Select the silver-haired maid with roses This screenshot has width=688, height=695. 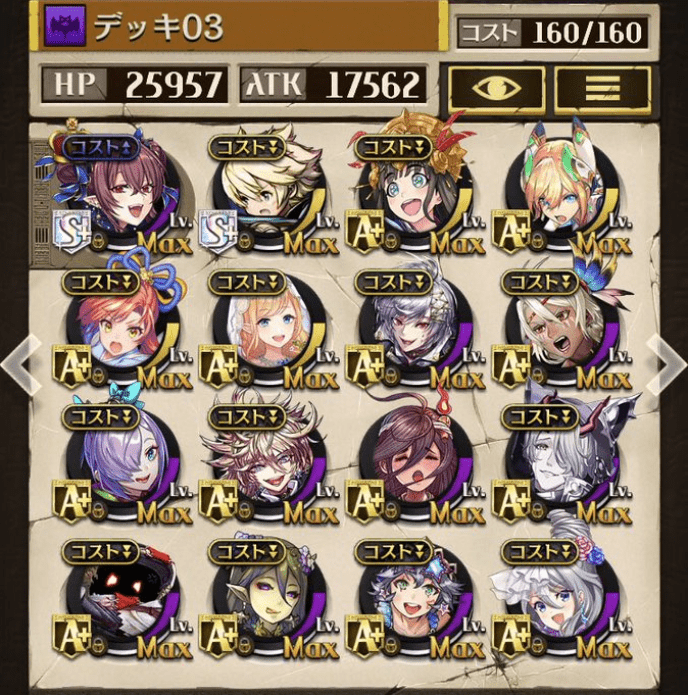point(557,598)
